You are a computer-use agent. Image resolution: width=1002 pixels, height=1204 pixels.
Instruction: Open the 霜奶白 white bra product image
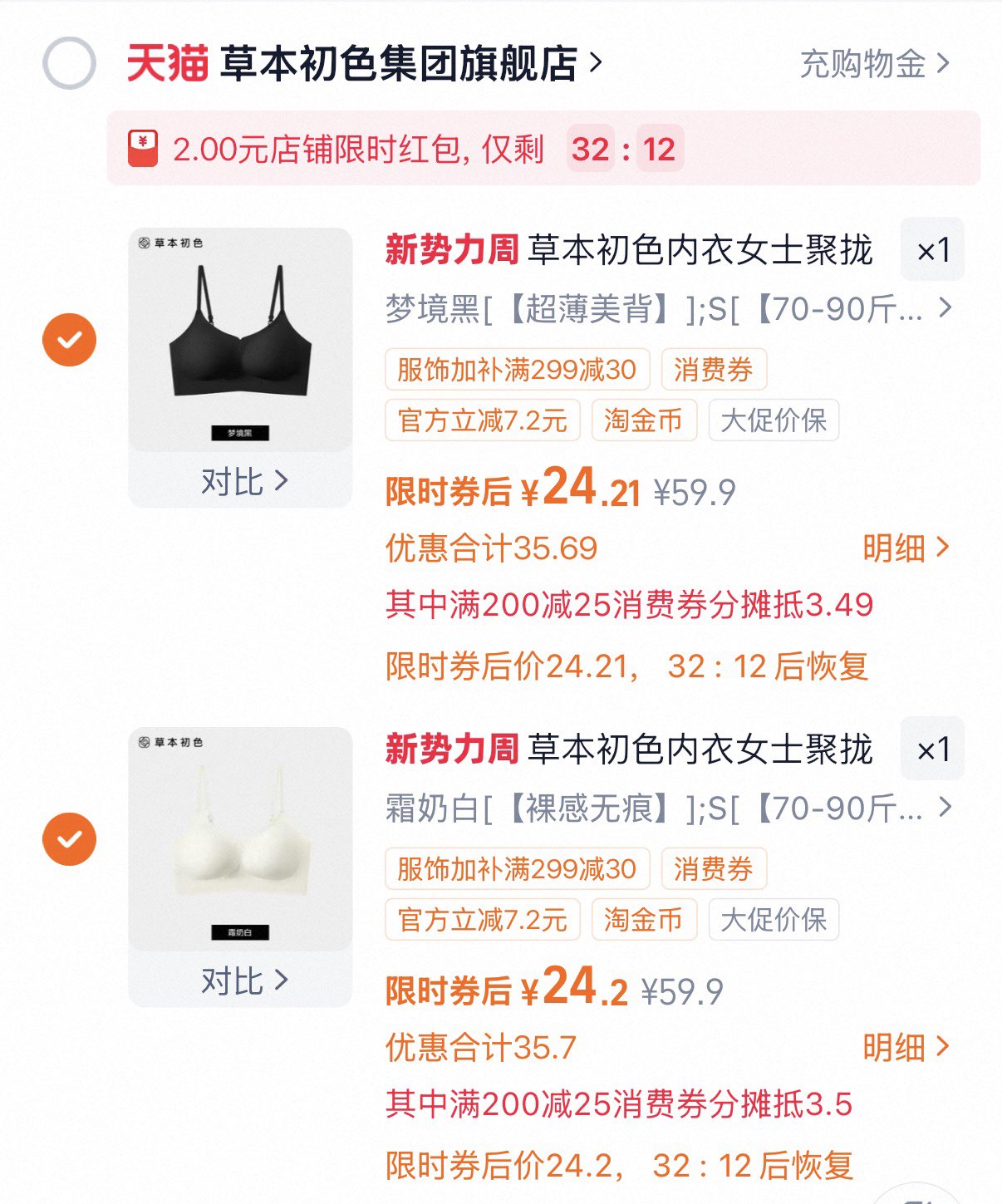[240, 839]
